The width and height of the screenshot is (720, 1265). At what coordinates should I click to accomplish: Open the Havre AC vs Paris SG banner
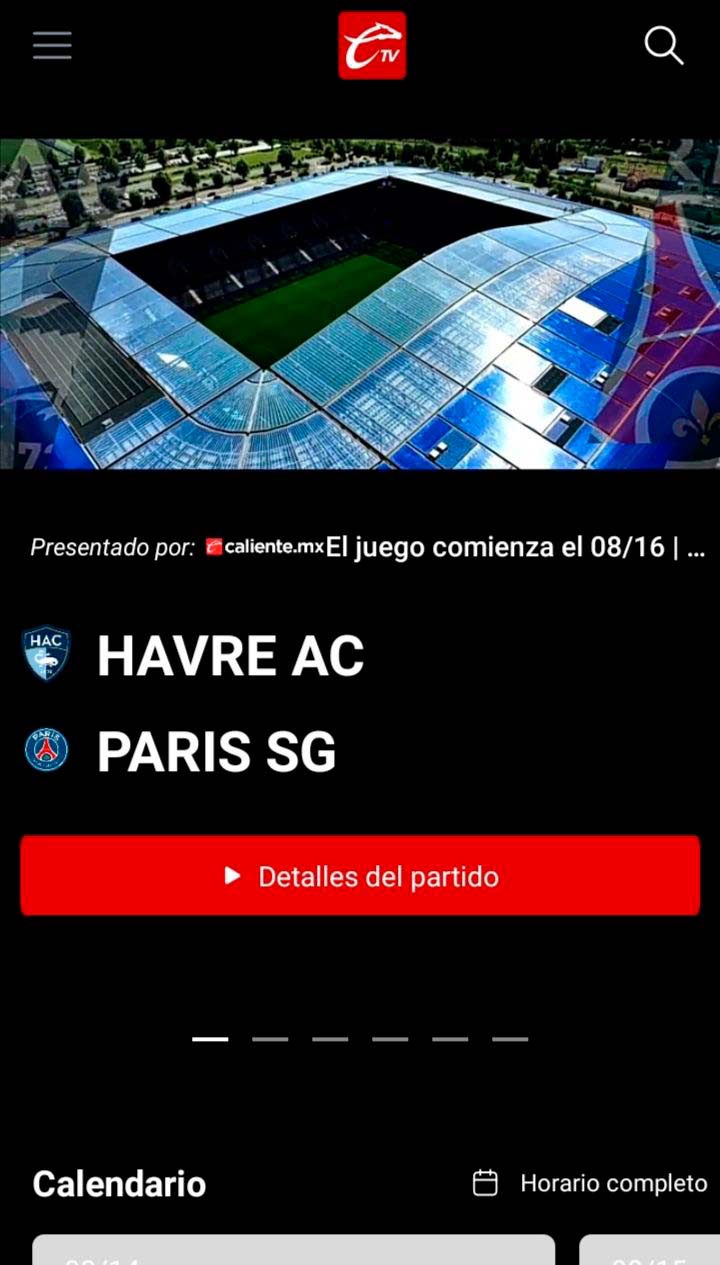click(360, 303)
